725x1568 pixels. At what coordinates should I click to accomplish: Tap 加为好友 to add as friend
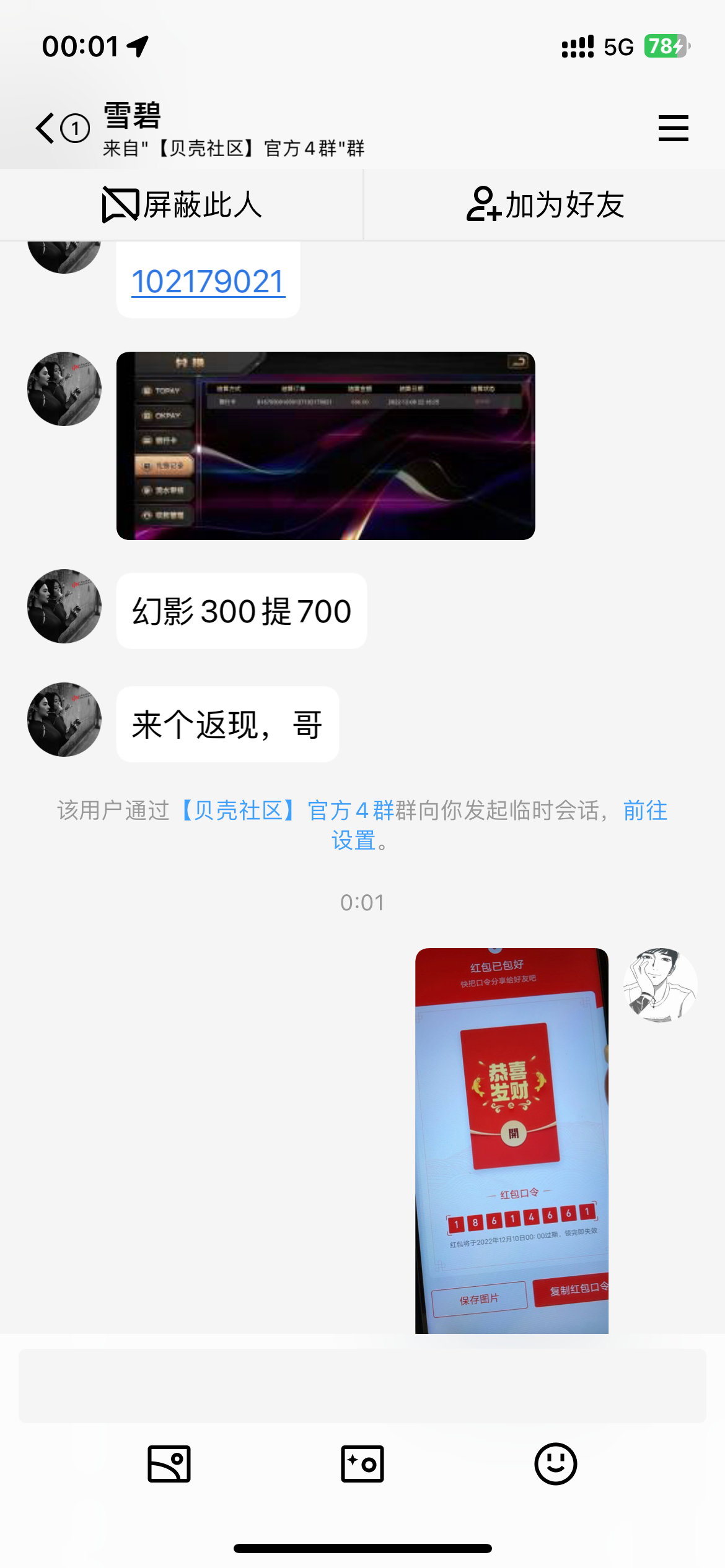[x=545, y=205]
